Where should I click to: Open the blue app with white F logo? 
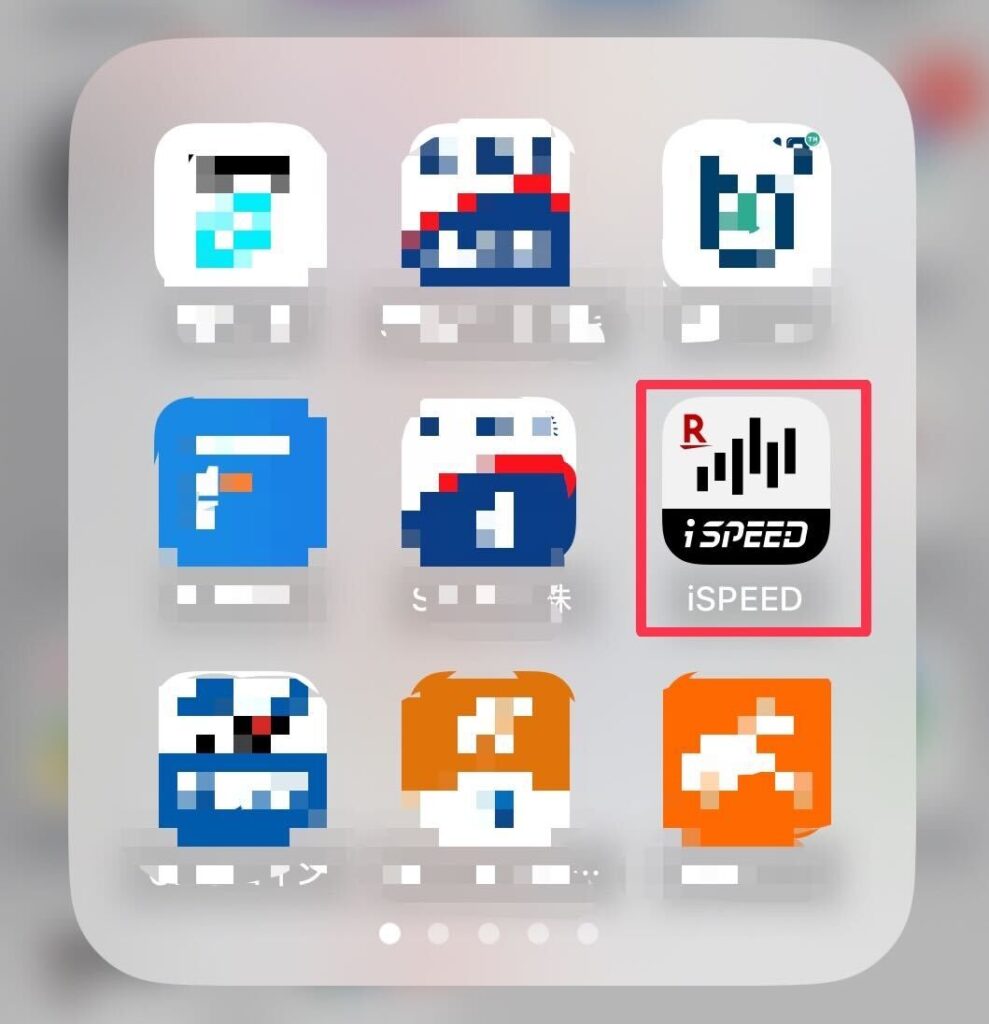tap(241, 483)
